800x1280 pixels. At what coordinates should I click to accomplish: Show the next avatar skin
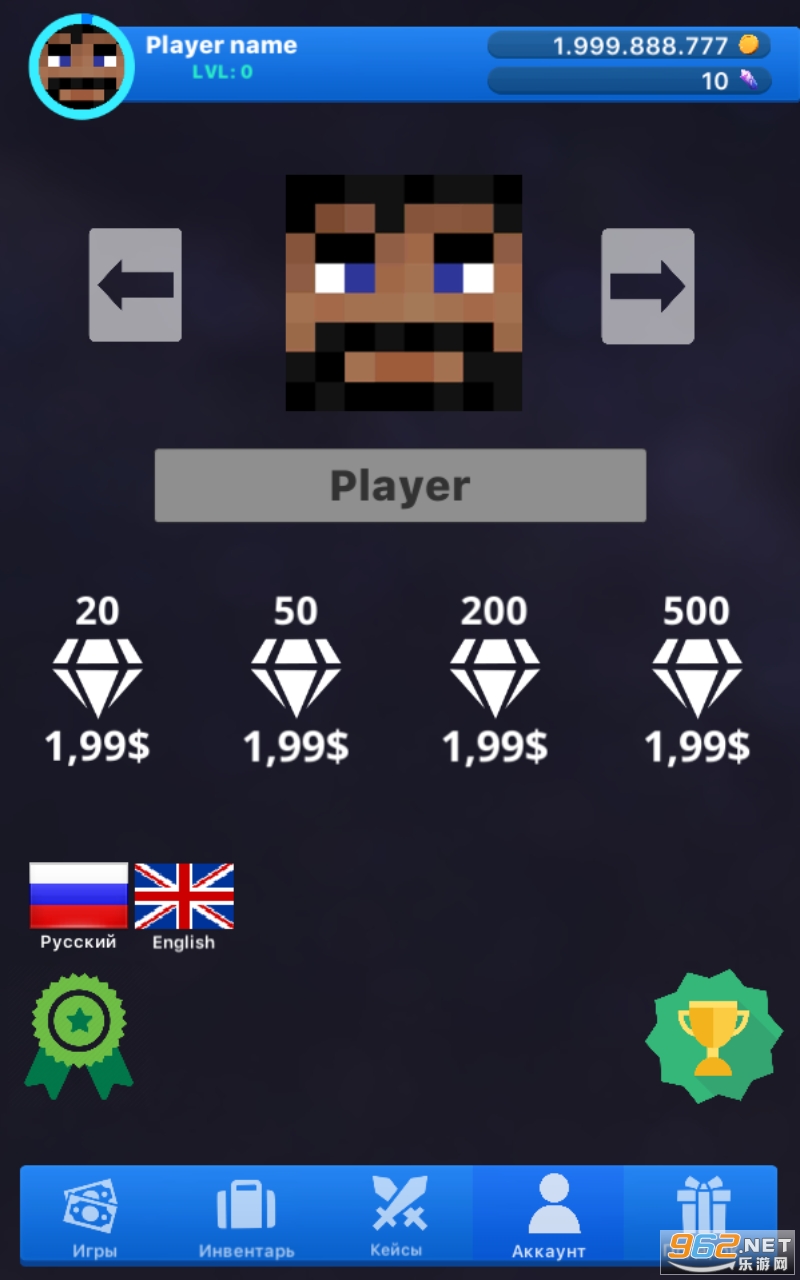click(647, 285)
